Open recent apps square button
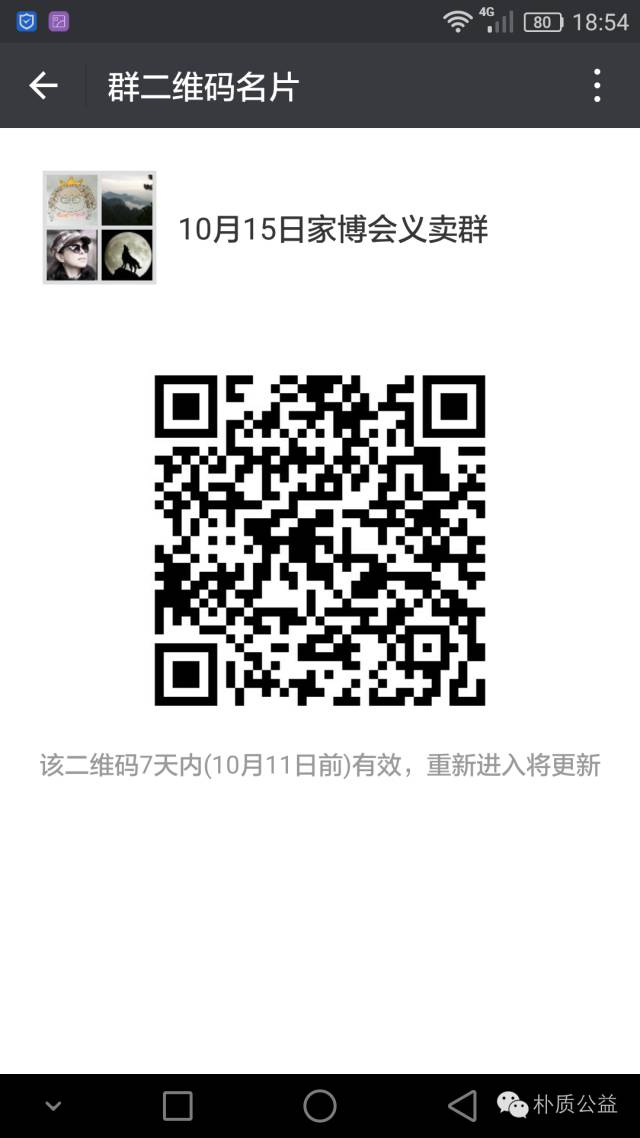Image resolution: width=640 pixels, height=1138 pixels. point(178,1105)
